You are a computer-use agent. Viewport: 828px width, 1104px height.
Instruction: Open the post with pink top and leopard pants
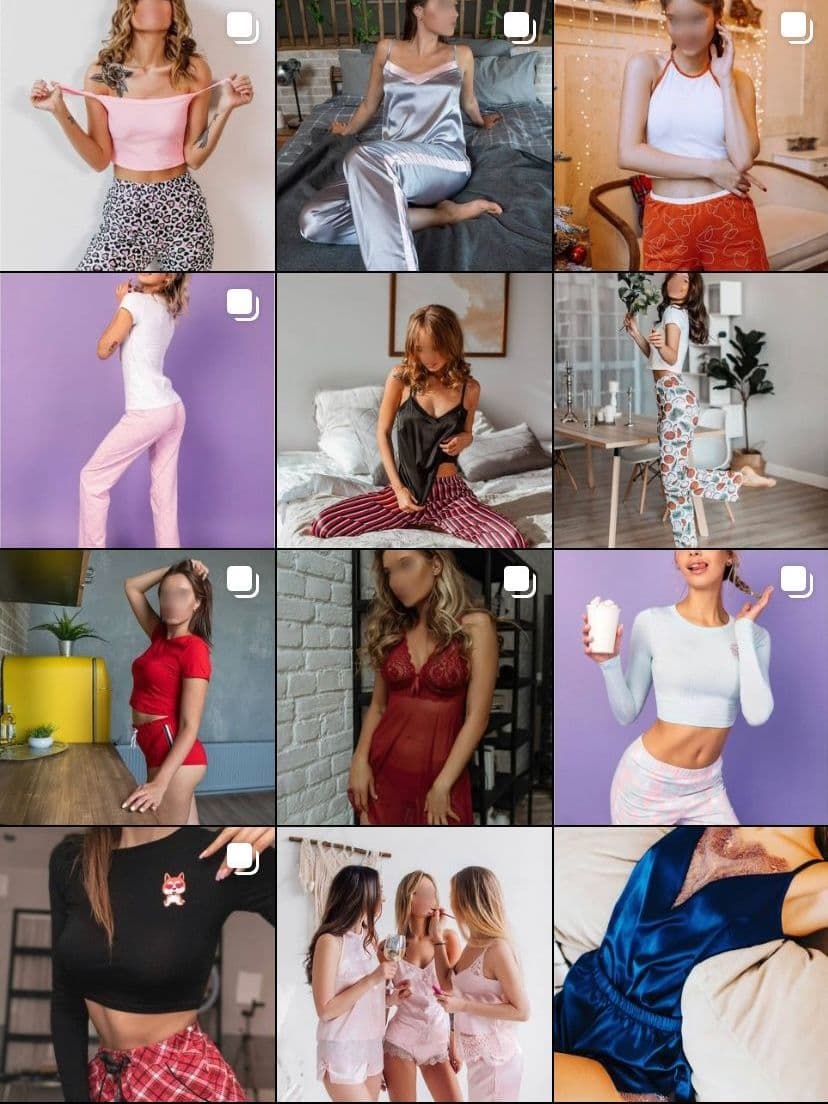tap(137, 135)
